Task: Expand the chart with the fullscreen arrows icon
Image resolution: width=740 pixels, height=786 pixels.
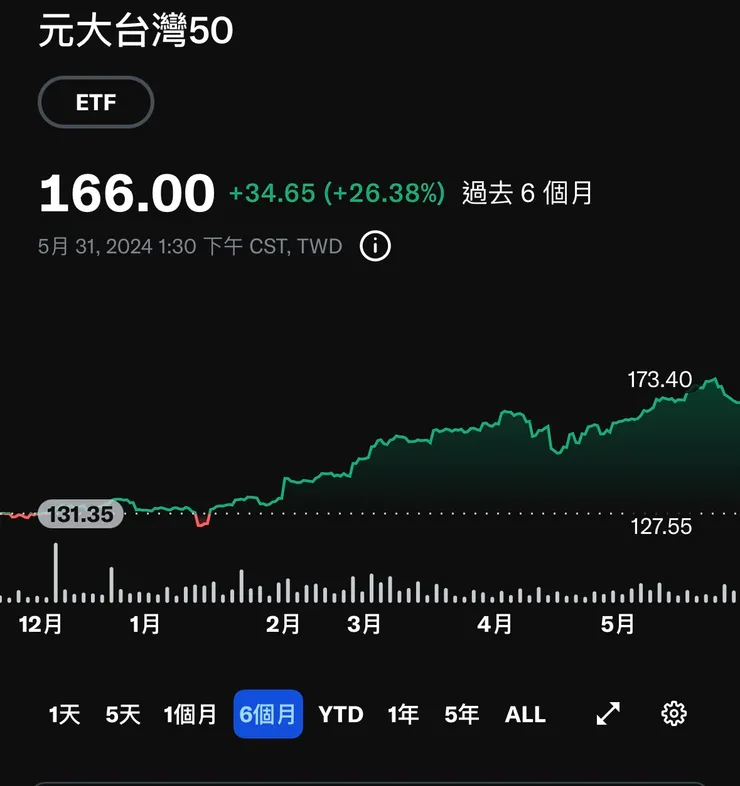Action: click(x=606, y=715)
